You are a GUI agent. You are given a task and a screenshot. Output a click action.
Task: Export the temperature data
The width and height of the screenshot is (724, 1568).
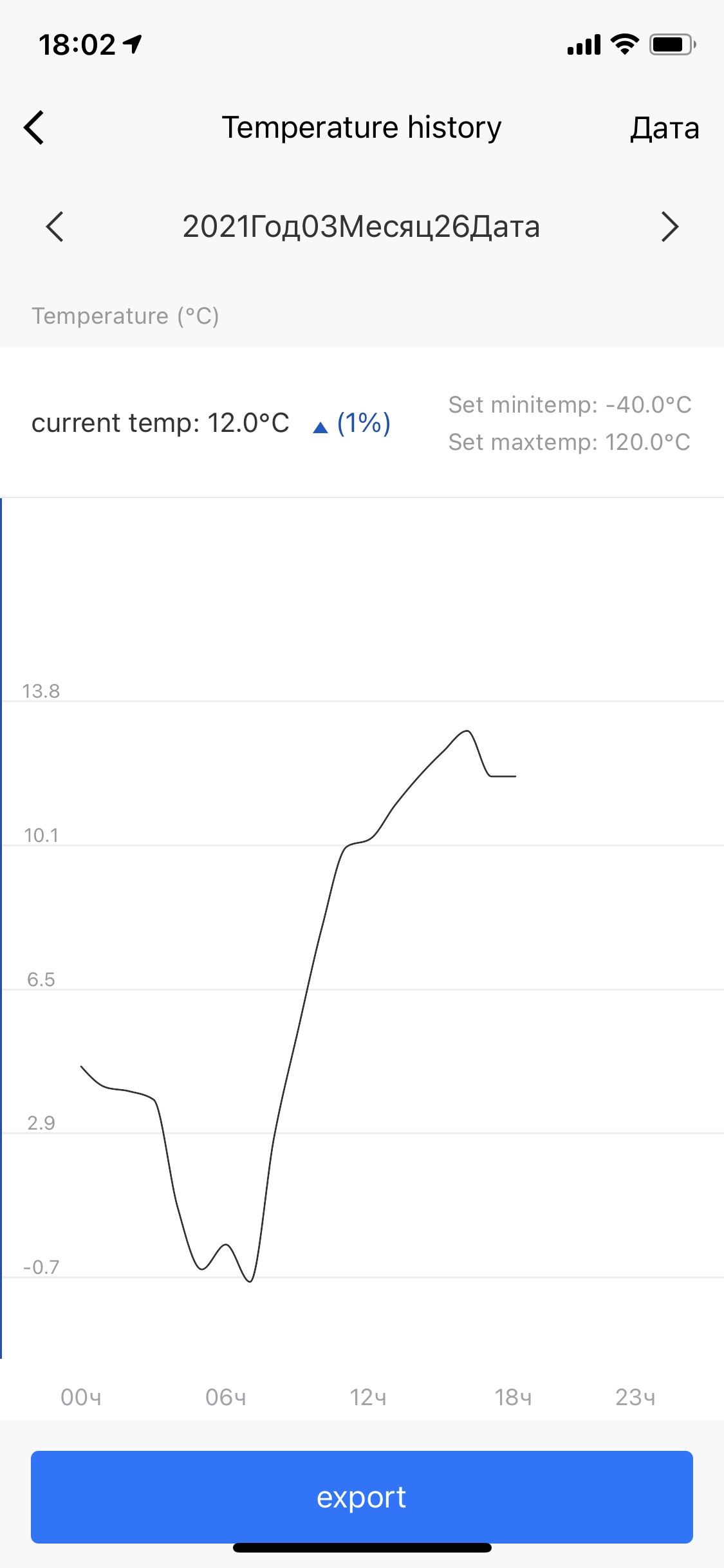(362, 1497)
